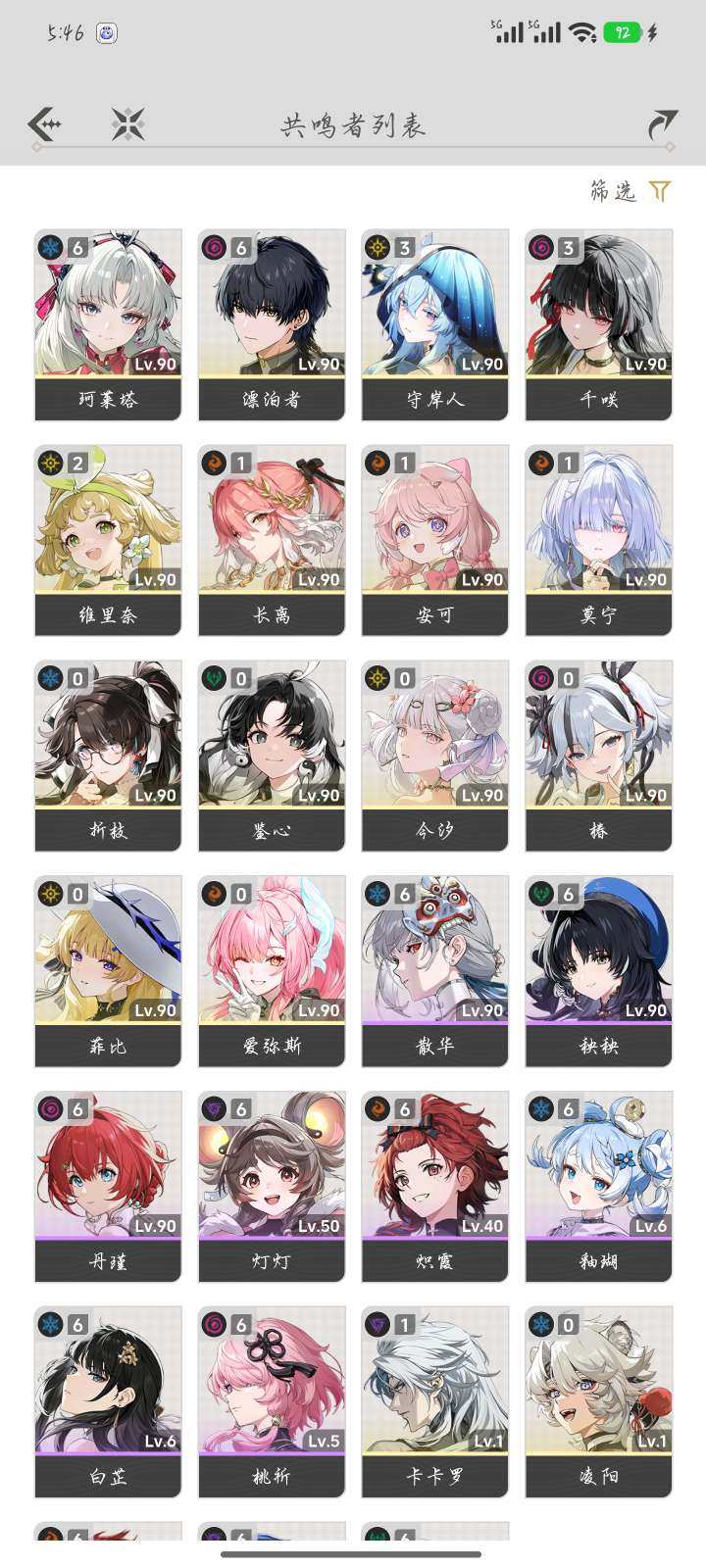Open the 珂莱塔 character card
706x1568 pixels.
pyautogui.click(x=108, y=324)
